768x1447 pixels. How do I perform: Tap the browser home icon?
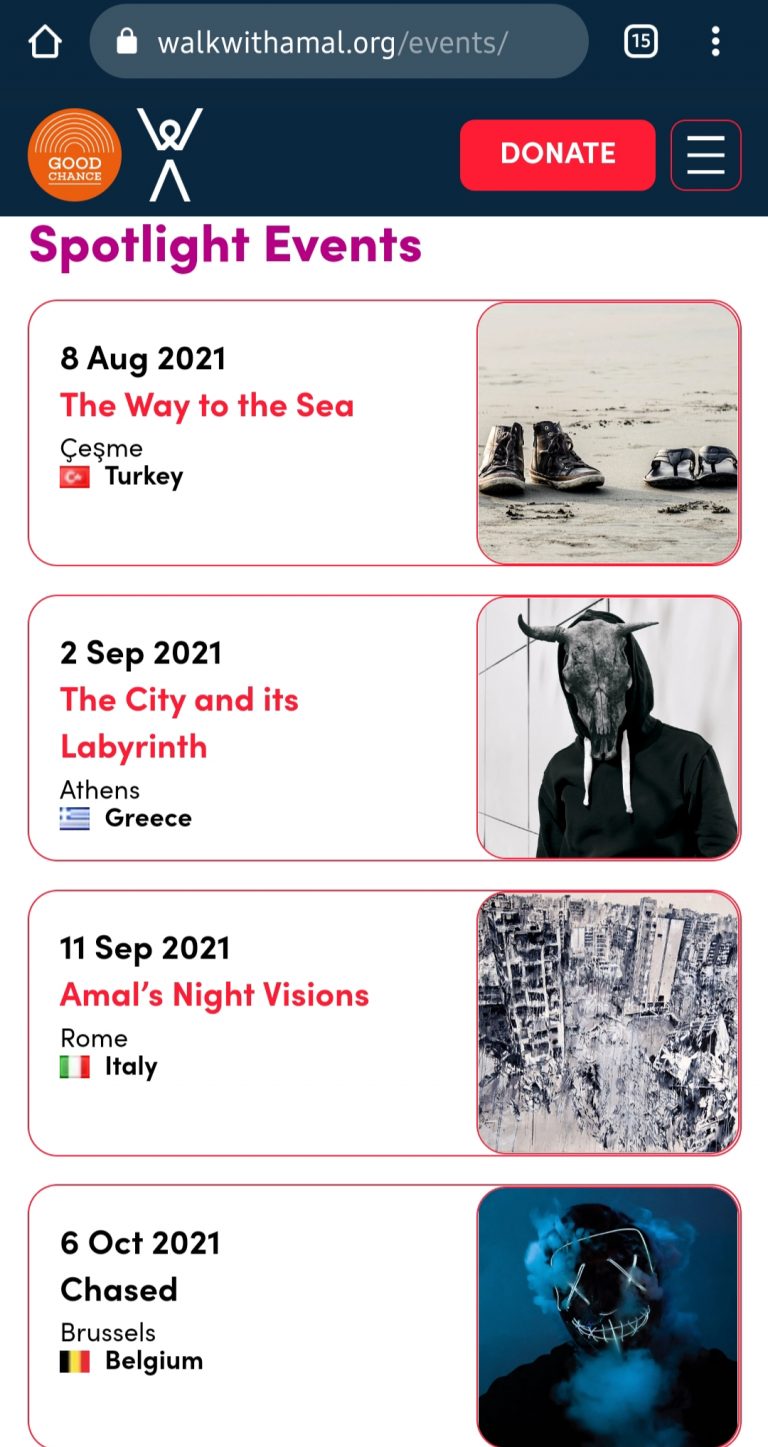coord(45,42)
